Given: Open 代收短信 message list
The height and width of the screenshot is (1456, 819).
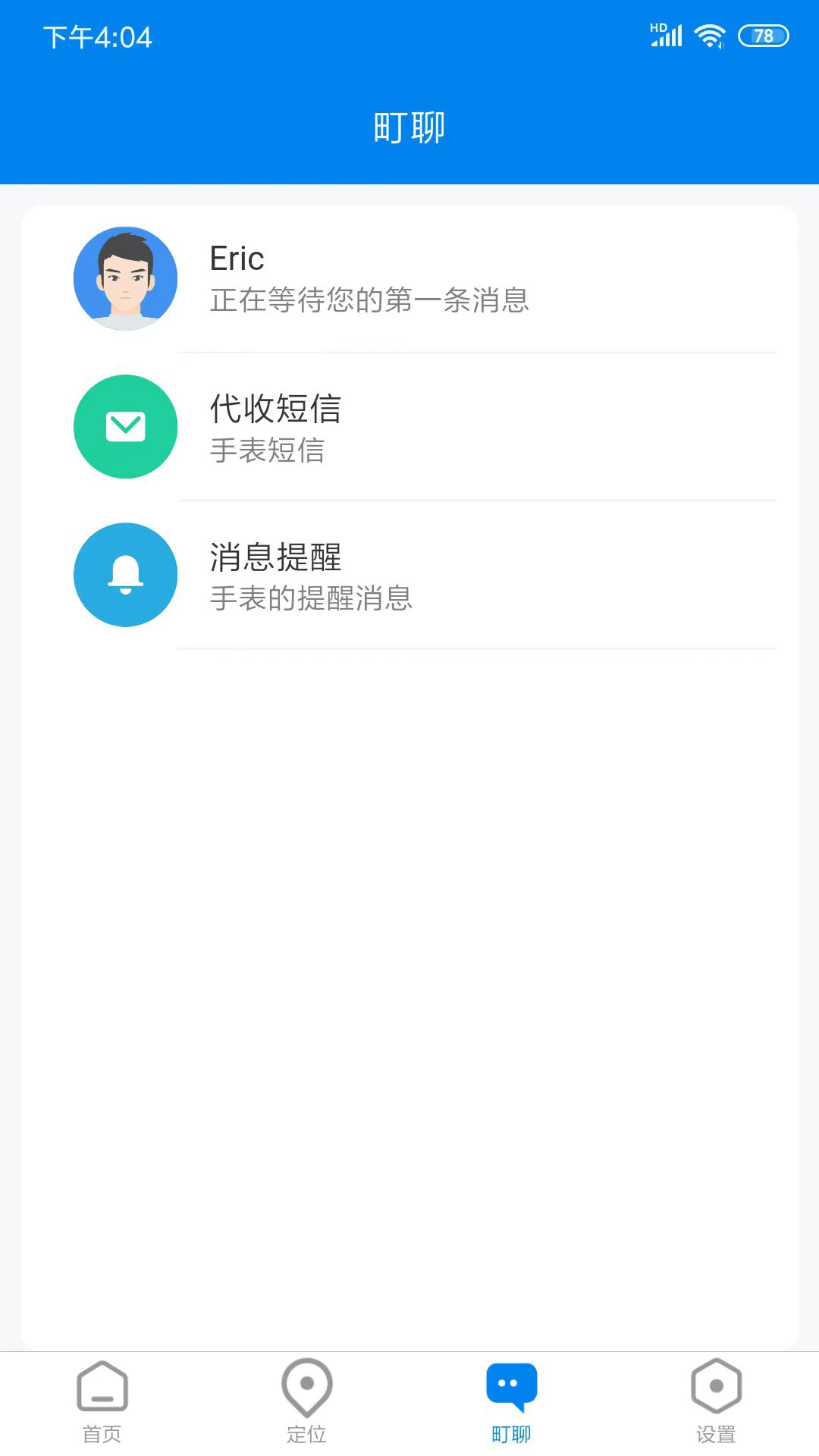Looking at the screenshot, I should [409, 426].
